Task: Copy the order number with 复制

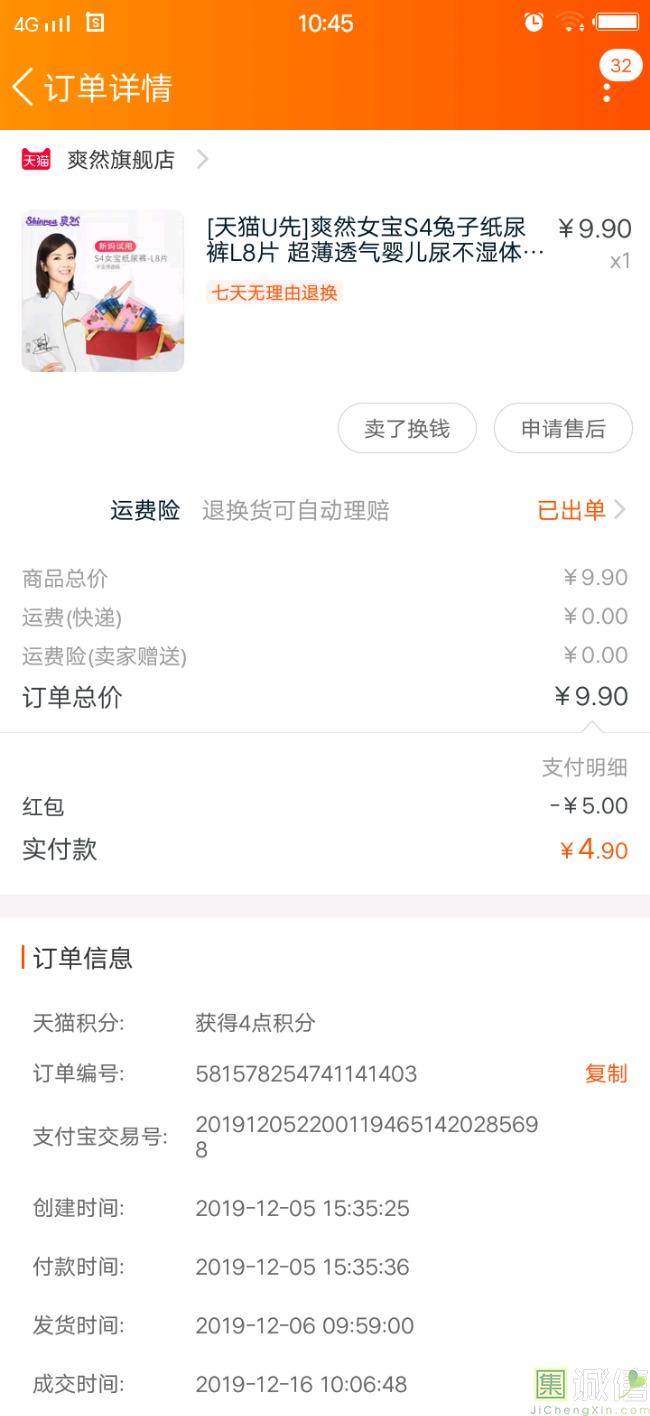Action: click(x=606, y=1073)
